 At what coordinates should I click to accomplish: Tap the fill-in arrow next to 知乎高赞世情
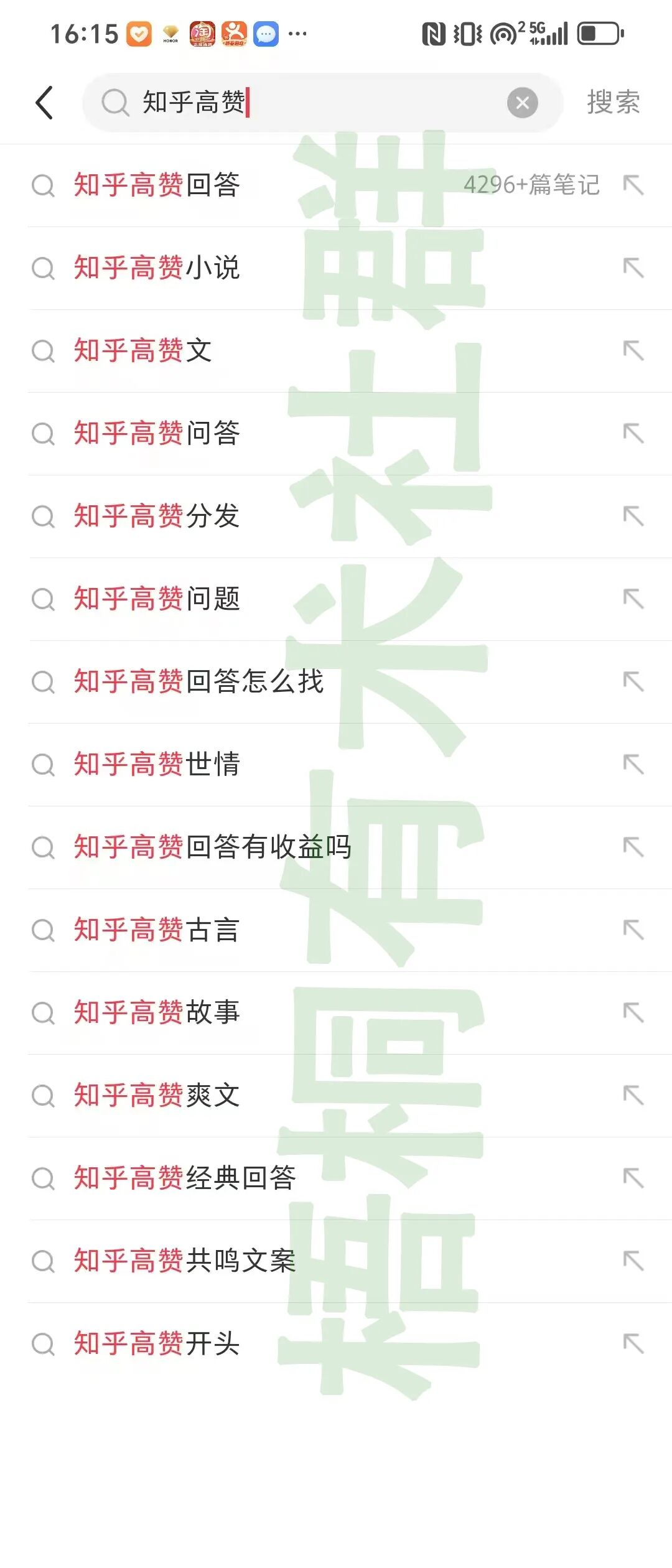click(634, 765)
